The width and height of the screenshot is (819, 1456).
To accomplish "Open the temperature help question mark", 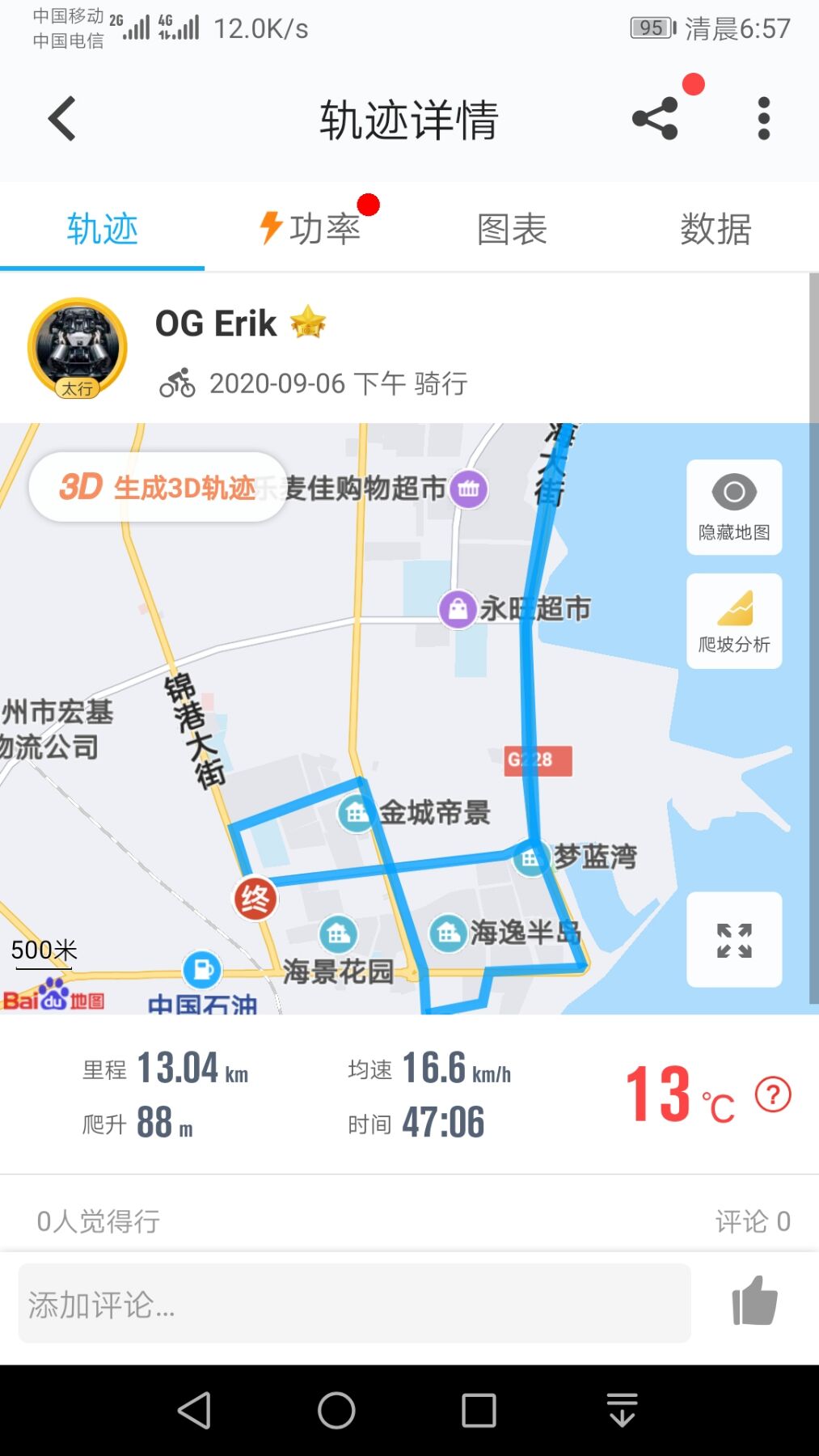I will click(773, 1095).
